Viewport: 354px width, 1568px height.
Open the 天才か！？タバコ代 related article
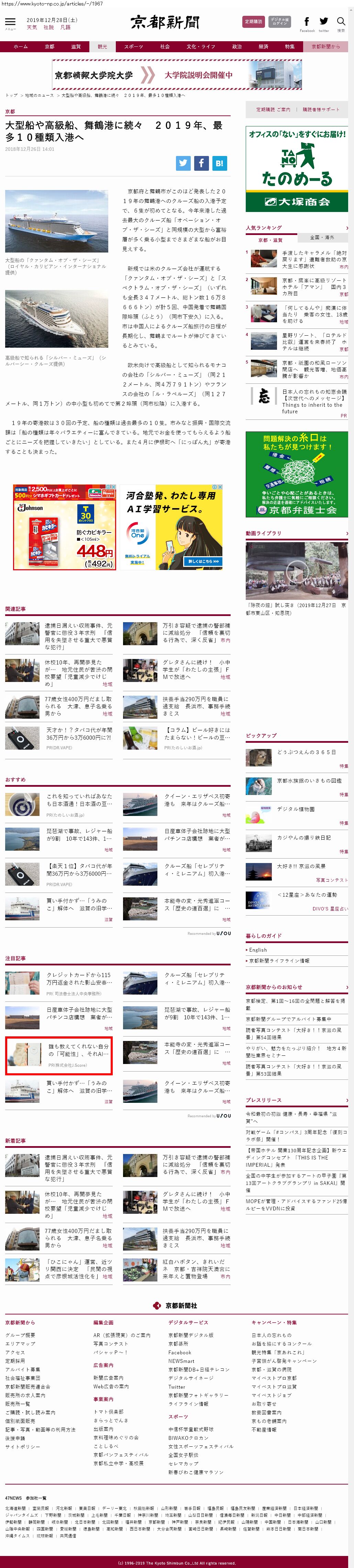(79, 733)
